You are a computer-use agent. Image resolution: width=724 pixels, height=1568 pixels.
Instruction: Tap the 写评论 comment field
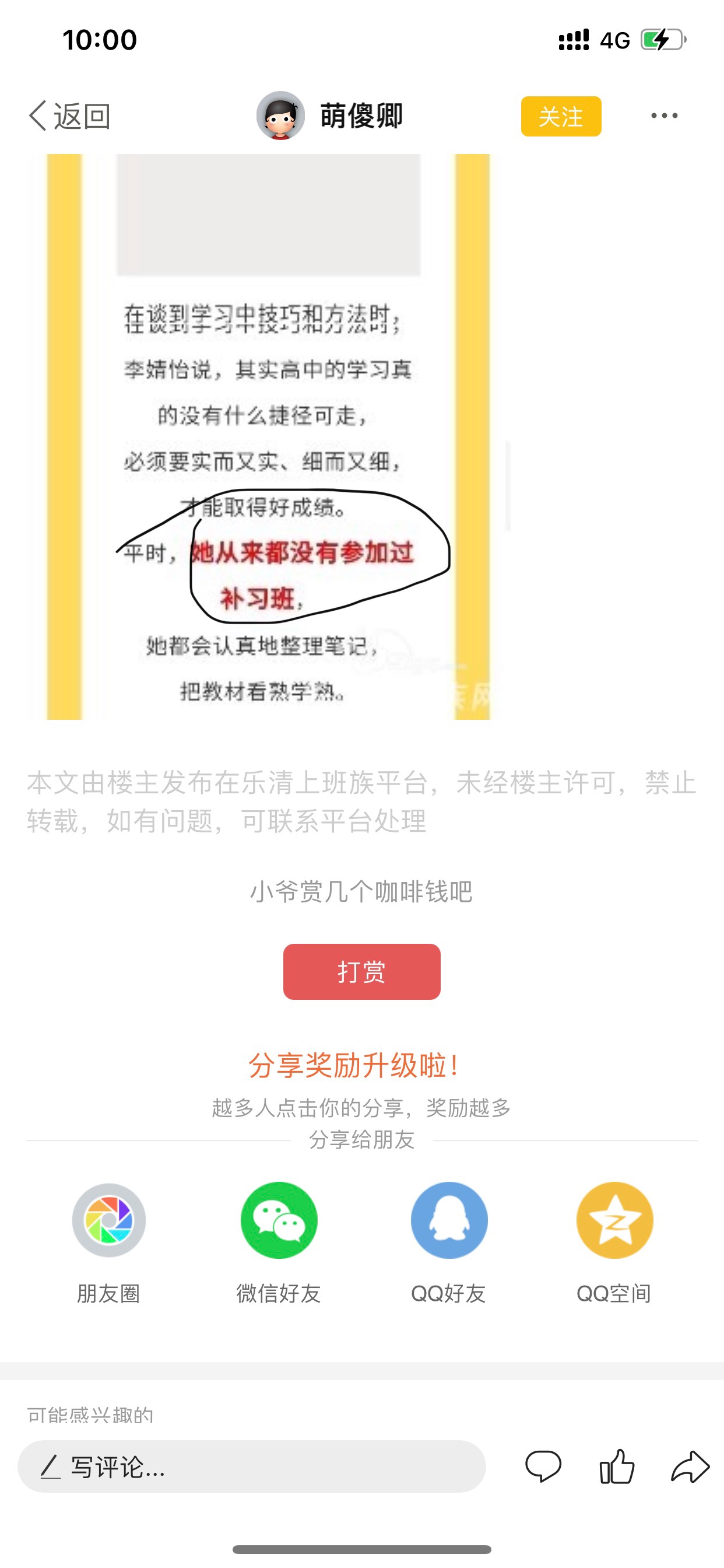(251, 1466)
